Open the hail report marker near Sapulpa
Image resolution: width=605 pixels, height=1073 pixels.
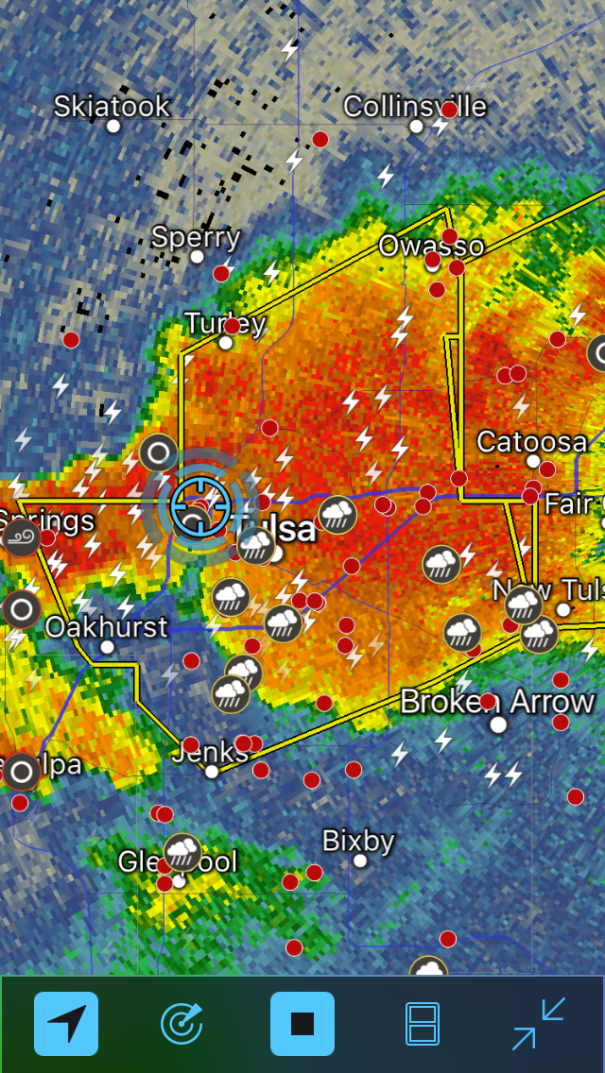(22, 772)
